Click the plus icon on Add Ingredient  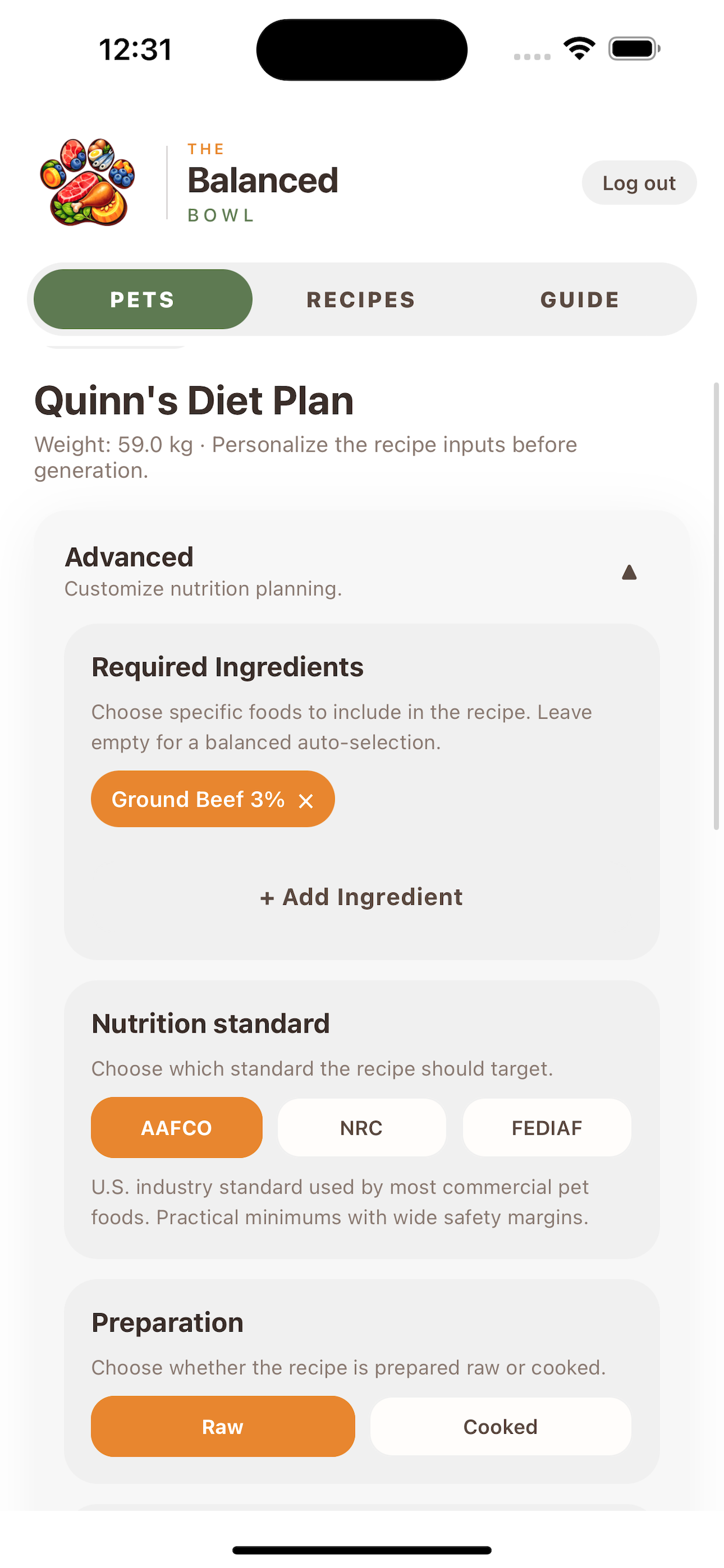click(269, 897)
